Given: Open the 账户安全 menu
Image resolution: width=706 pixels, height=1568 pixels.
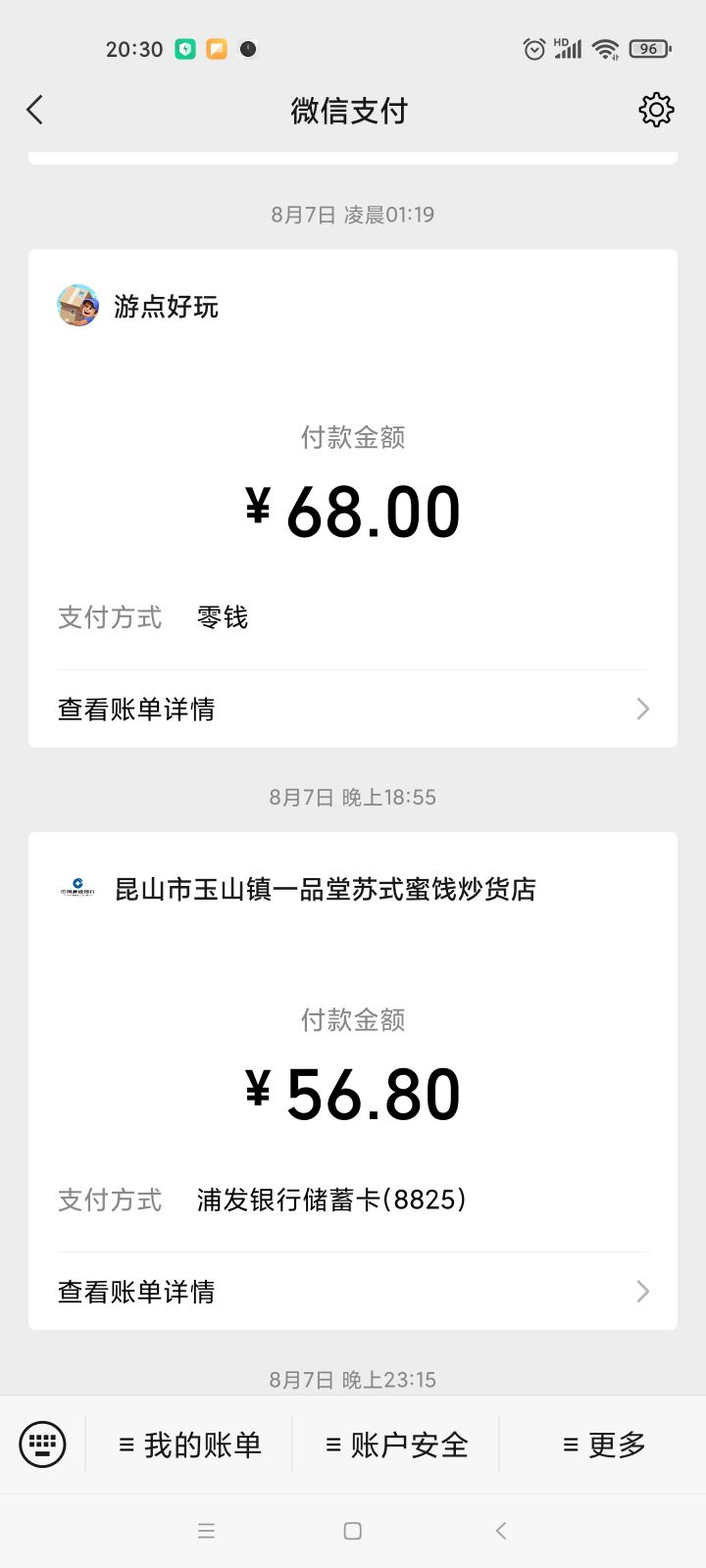Looking at the screenshot, I should tap(397, 1445).
